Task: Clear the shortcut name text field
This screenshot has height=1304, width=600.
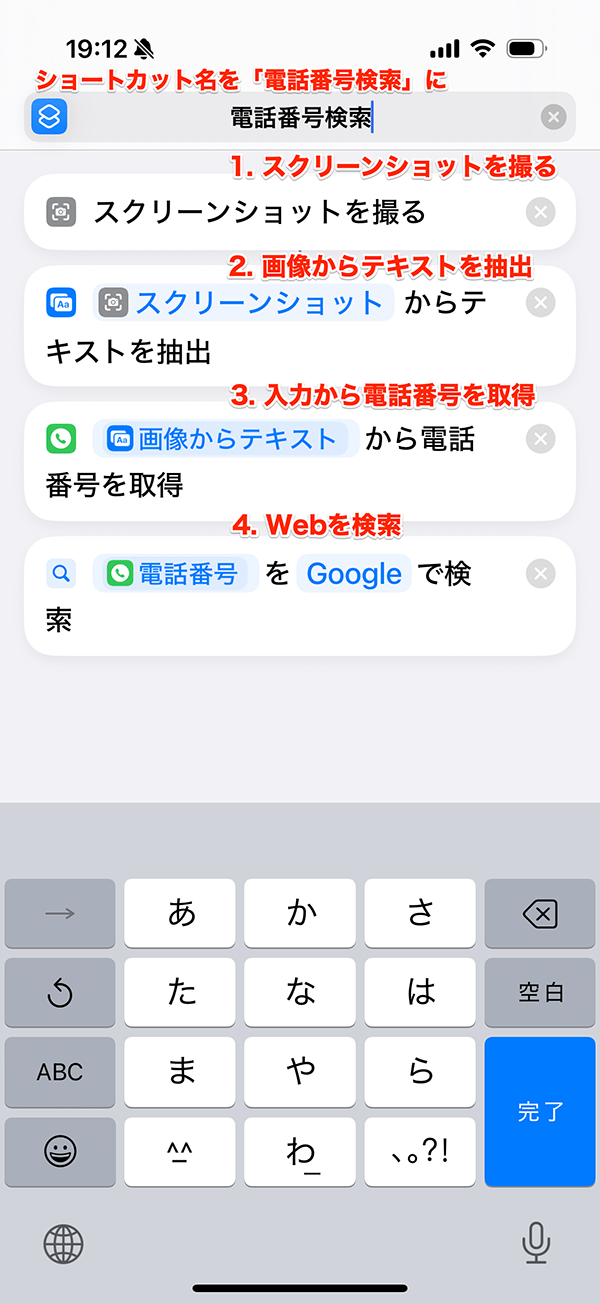Action: (x=553, y=118)
